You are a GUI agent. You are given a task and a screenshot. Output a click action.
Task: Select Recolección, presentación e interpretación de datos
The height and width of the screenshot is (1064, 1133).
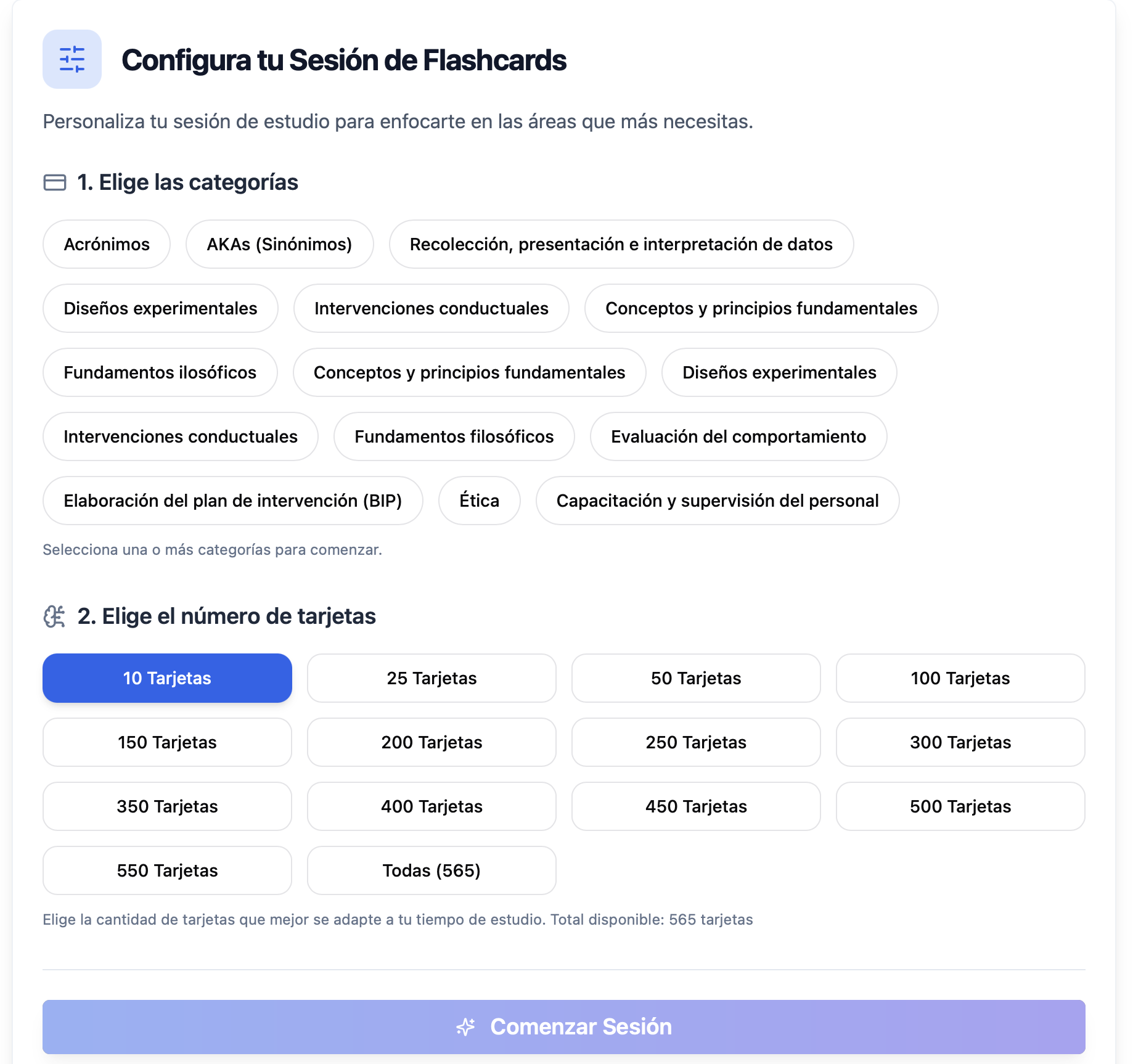[621, 244]
